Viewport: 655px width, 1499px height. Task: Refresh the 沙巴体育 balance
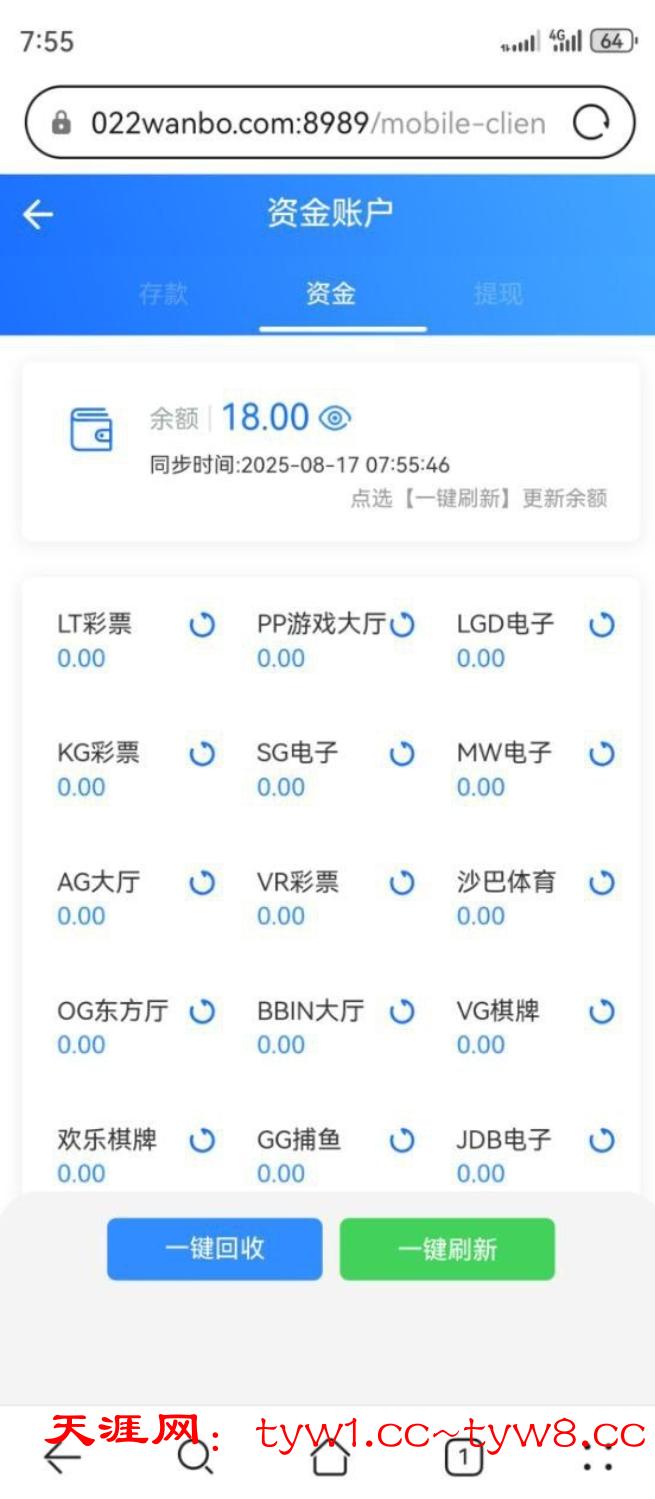pos(601,883)
